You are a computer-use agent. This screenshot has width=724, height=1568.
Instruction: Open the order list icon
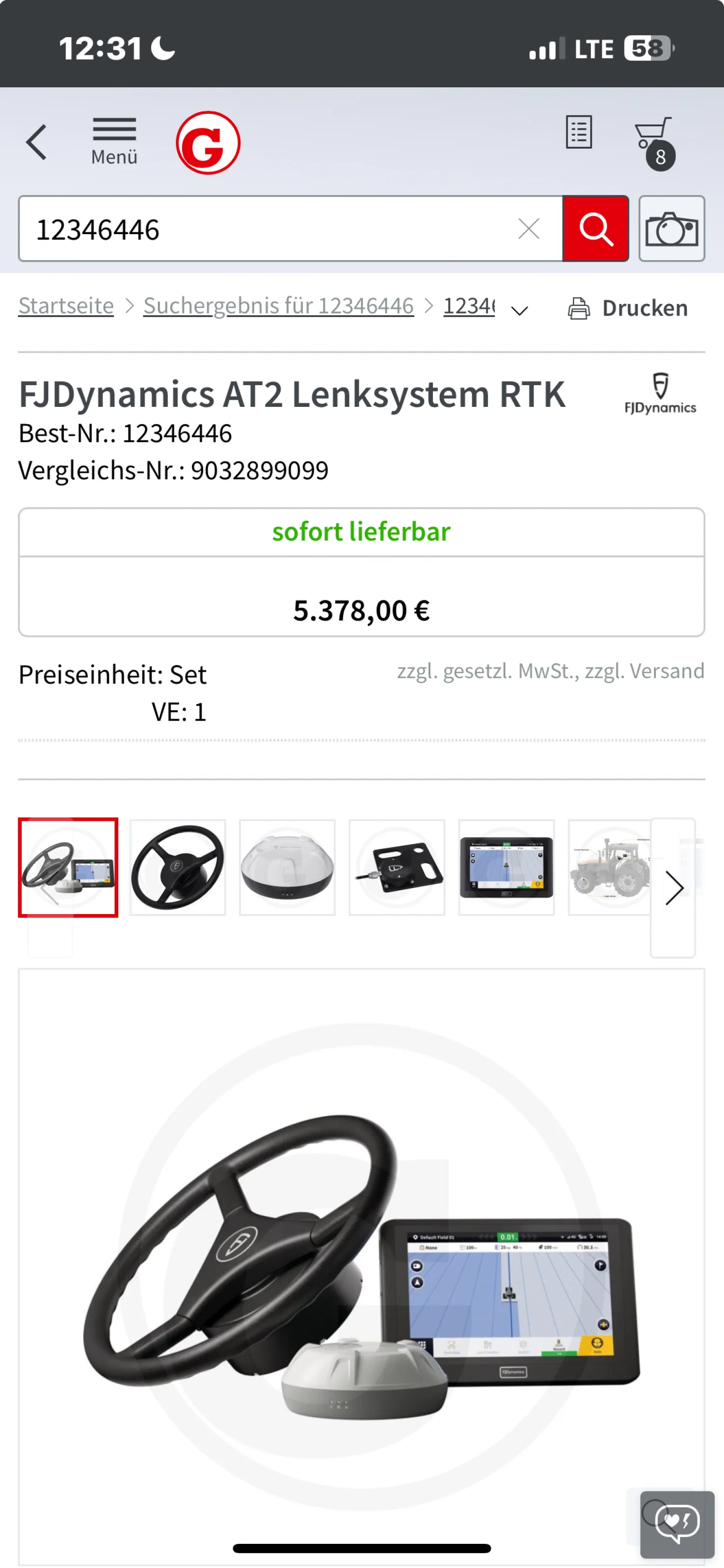tap(578, 132)
